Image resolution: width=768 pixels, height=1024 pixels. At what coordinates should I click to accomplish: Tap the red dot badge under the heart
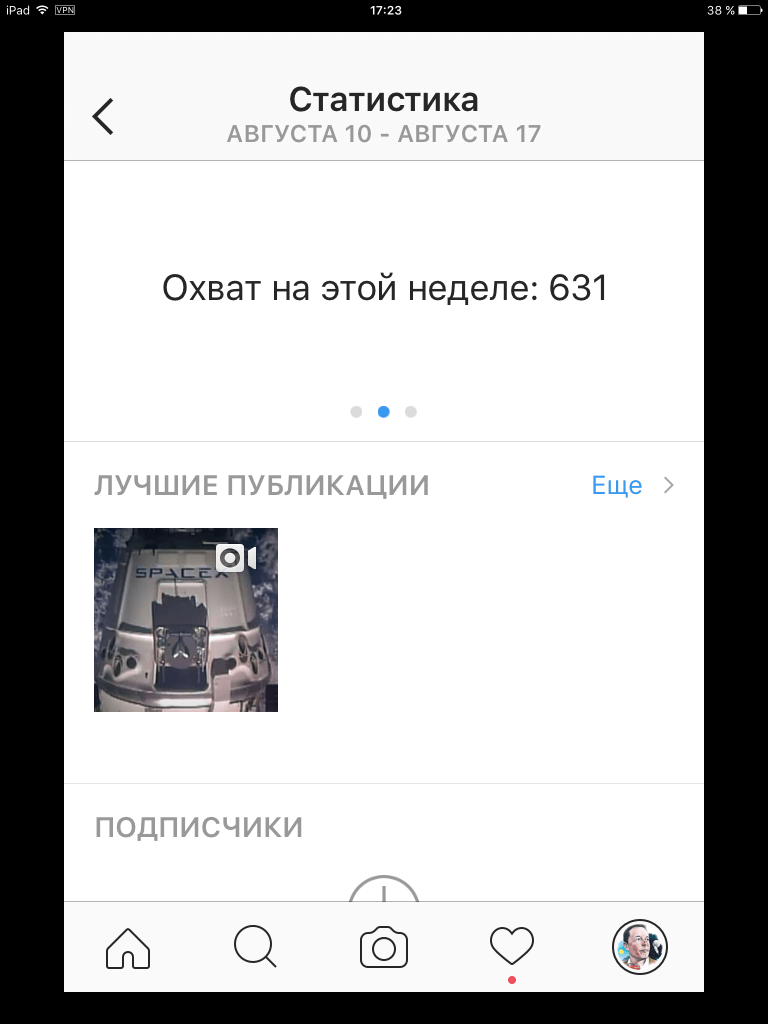point(511,980)
